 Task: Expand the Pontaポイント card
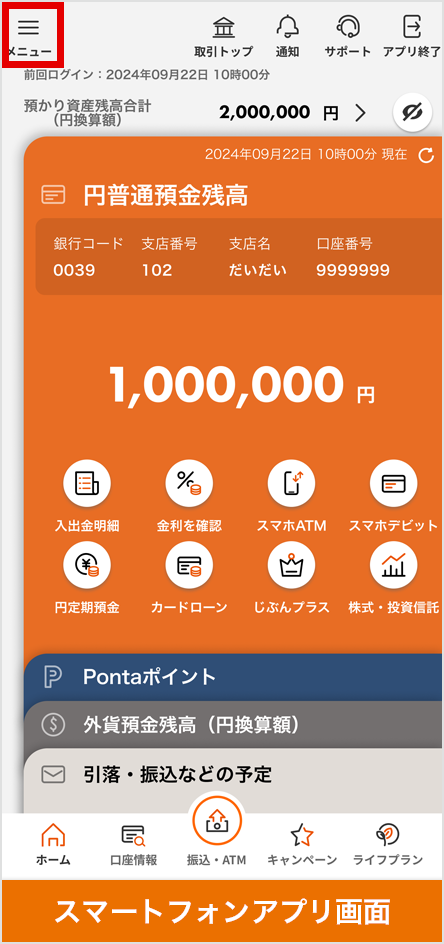tap(234, 677)
